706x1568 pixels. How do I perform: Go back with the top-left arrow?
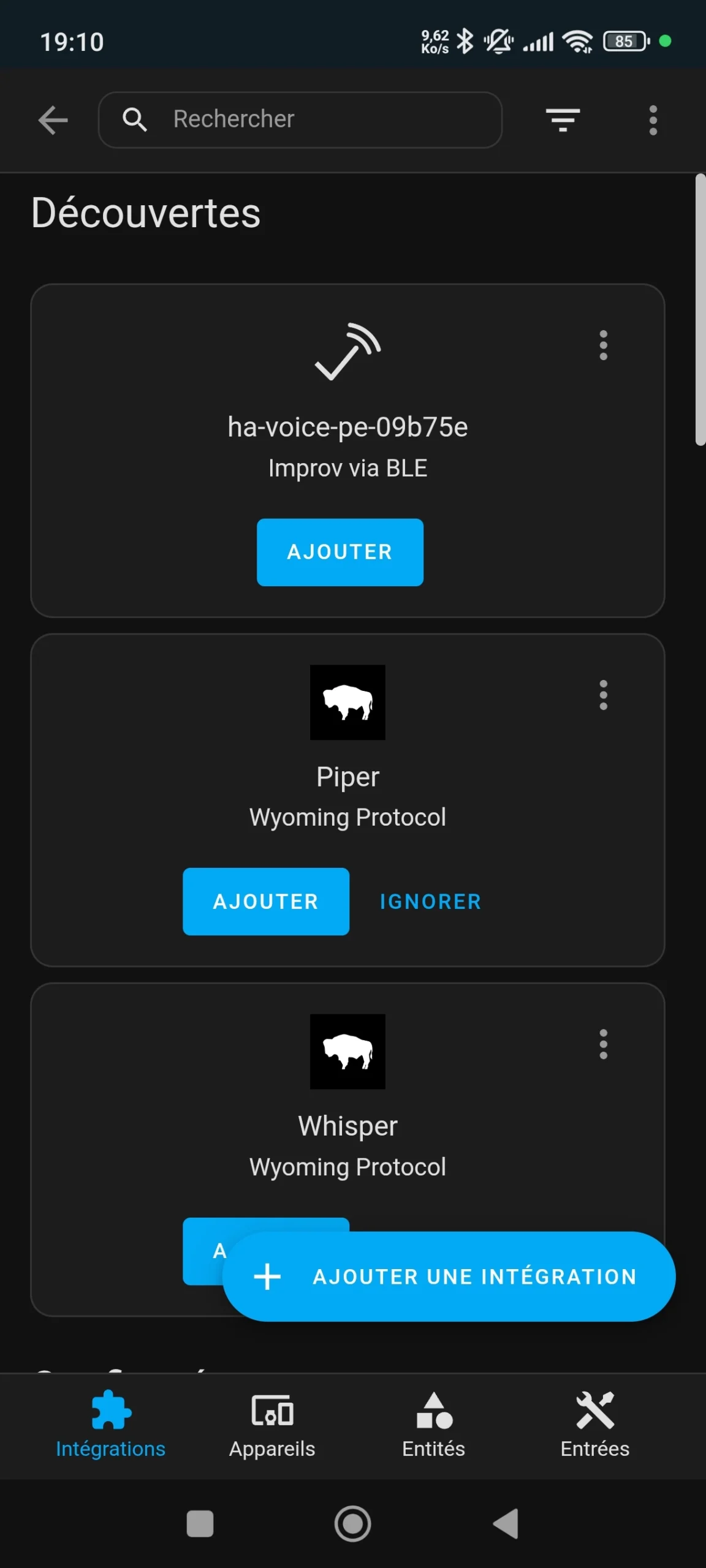[x=53, y=119]
